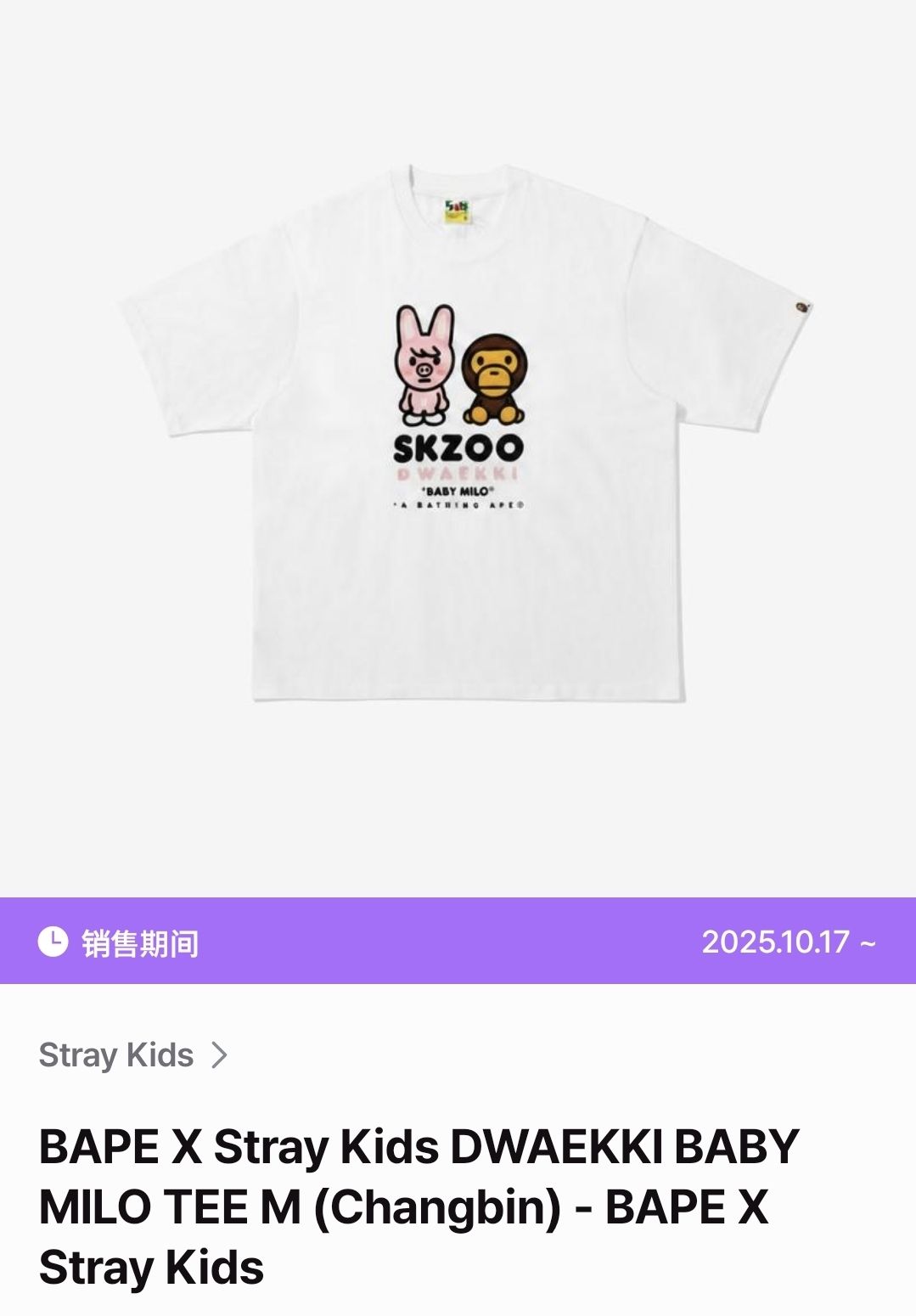
Task: Click the A BATHING APE text on the shirt
Action: coord(460,506)
